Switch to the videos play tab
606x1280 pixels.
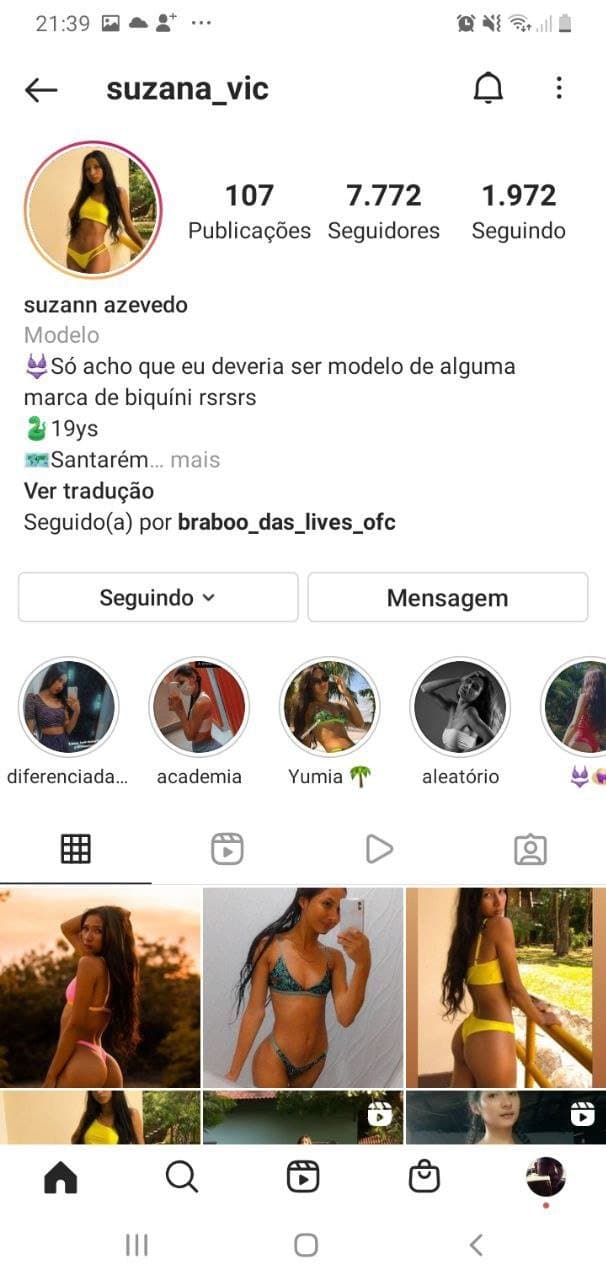click(x=379, y=849)
